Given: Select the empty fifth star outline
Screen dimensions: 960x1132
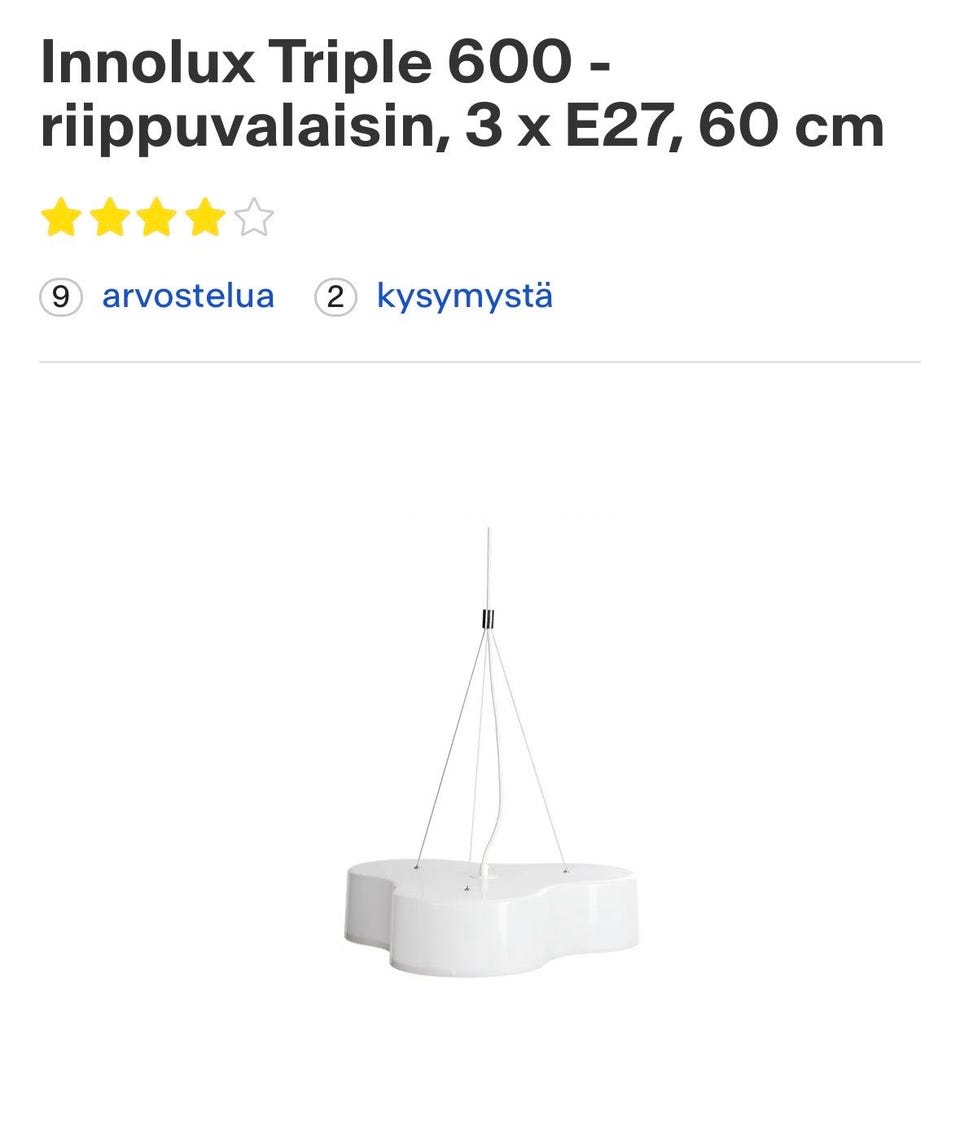Looking at the screenshot, I should coord(252,216).
